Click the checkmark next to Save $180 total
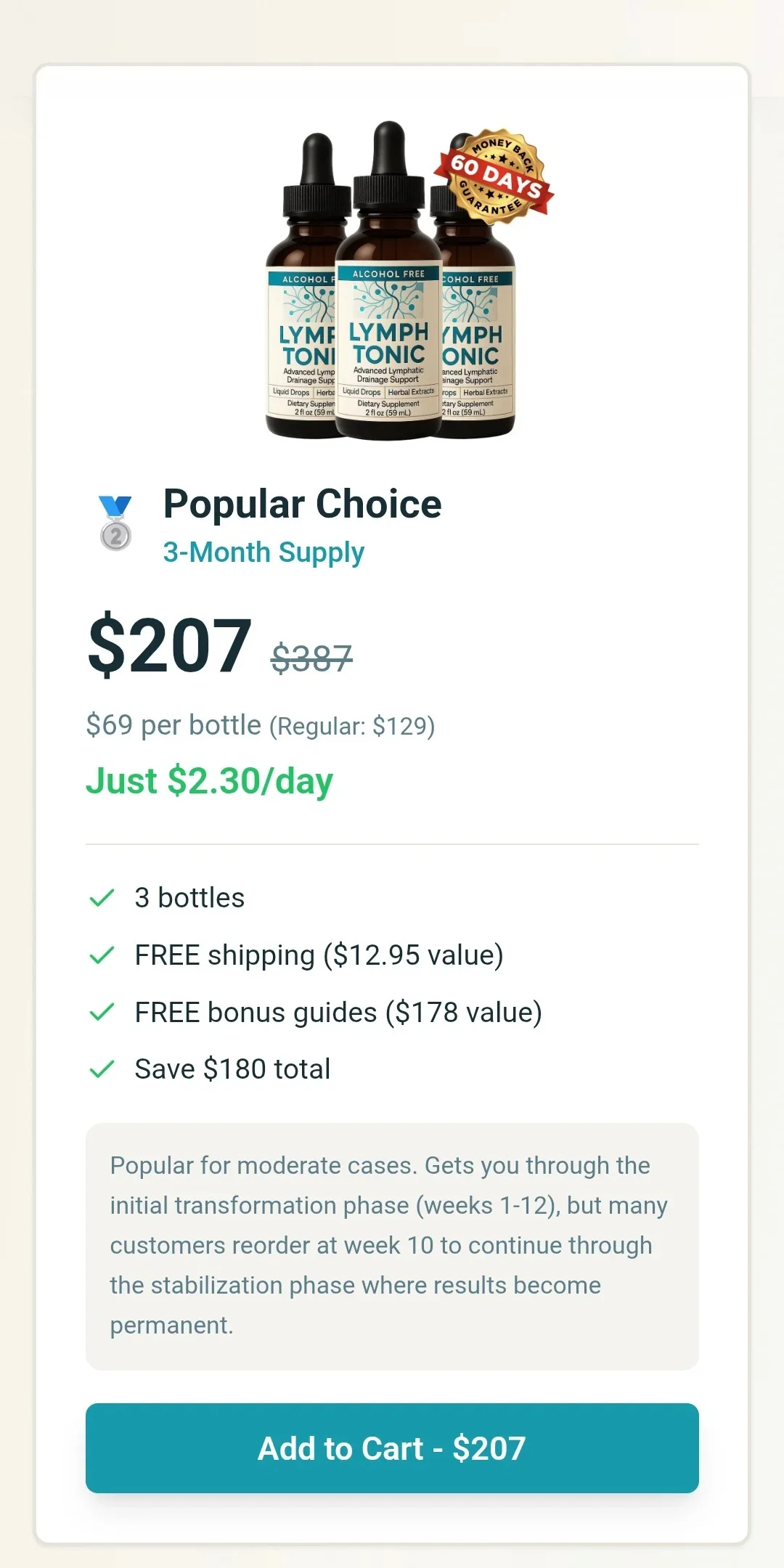The height and width of the screenshot is (1568, 784). point(102,1069)
